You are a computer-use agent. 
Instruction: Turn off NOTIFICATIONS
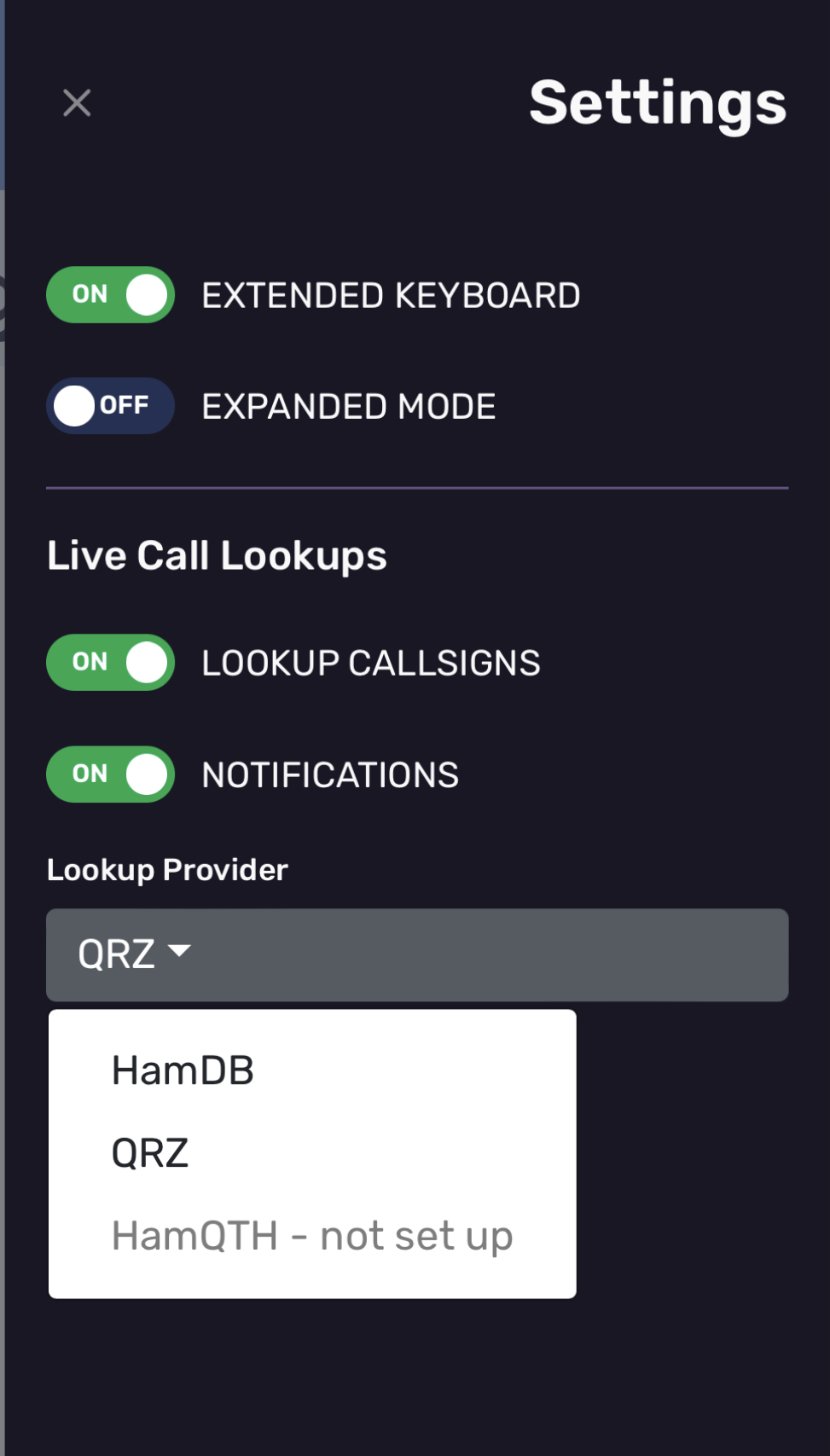[x=109, y=774]
